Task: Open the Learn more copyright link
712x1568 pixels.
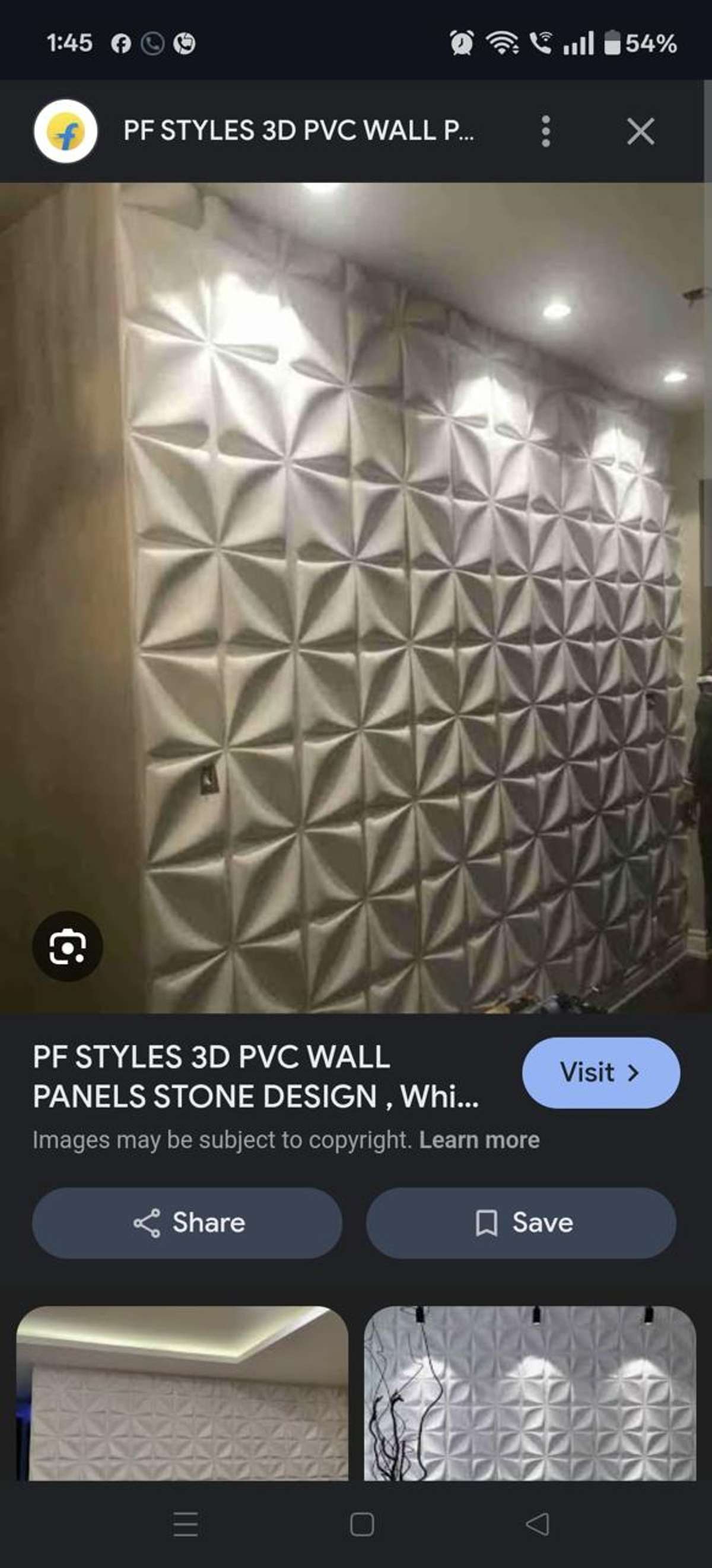Action: [x=479, y=1140]
